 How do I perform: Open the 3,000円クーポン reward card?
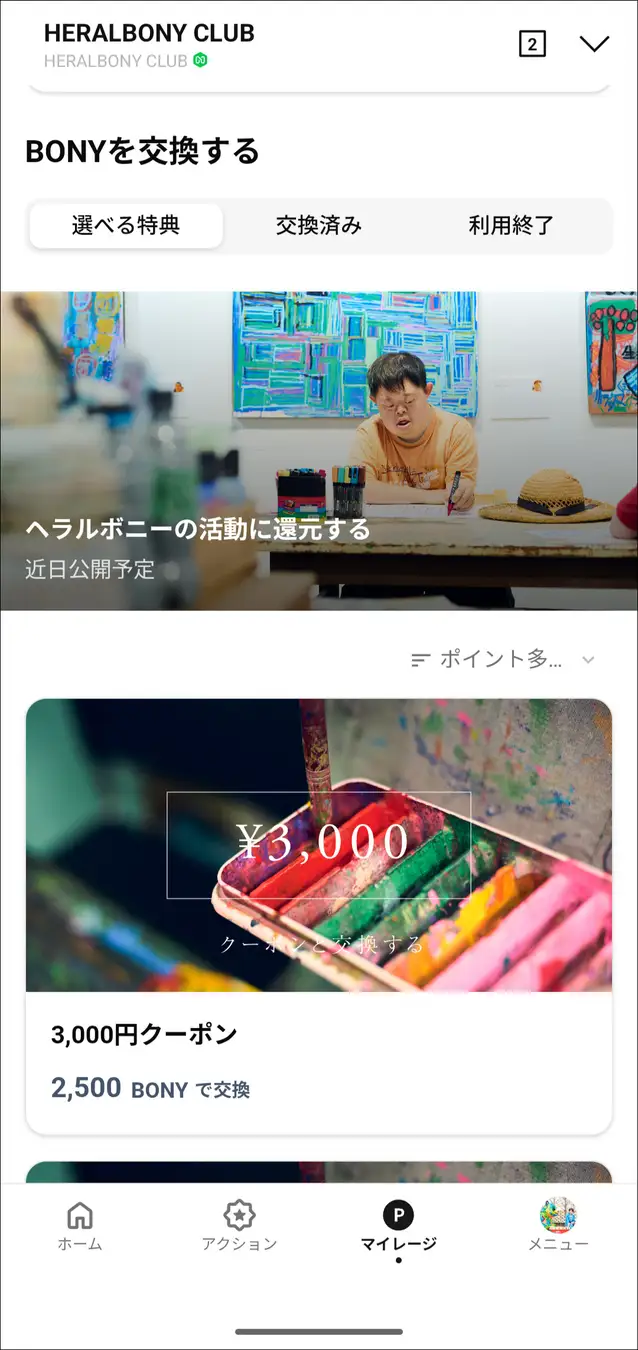point(319,915)
